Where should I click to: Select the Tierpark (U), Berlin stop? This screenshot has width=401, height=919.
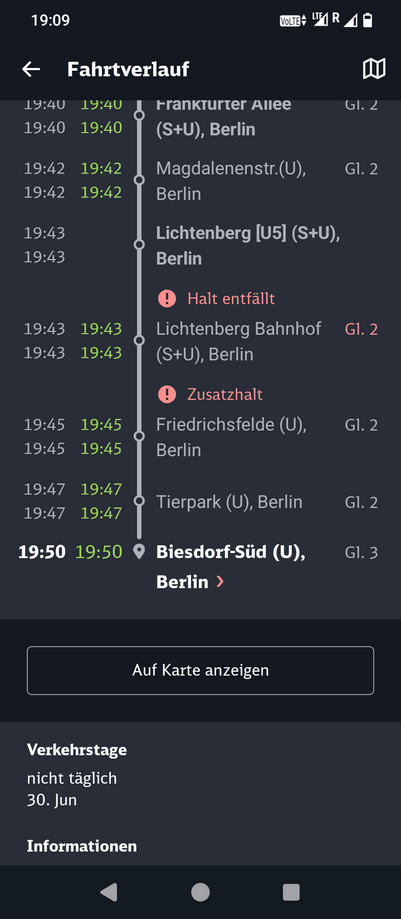coord(229,502)
